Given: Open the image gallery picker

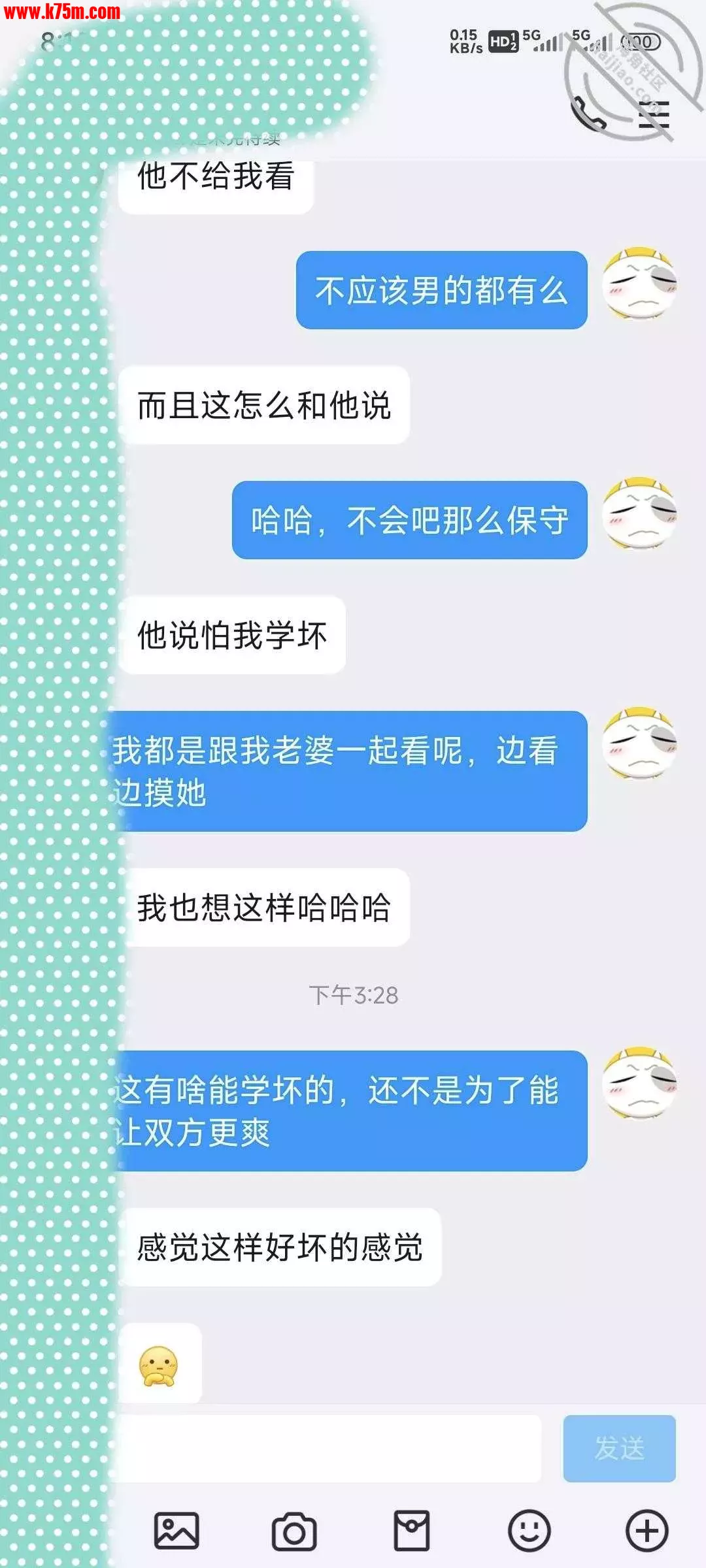Looking at the screenshot, I should (176, 1531).
